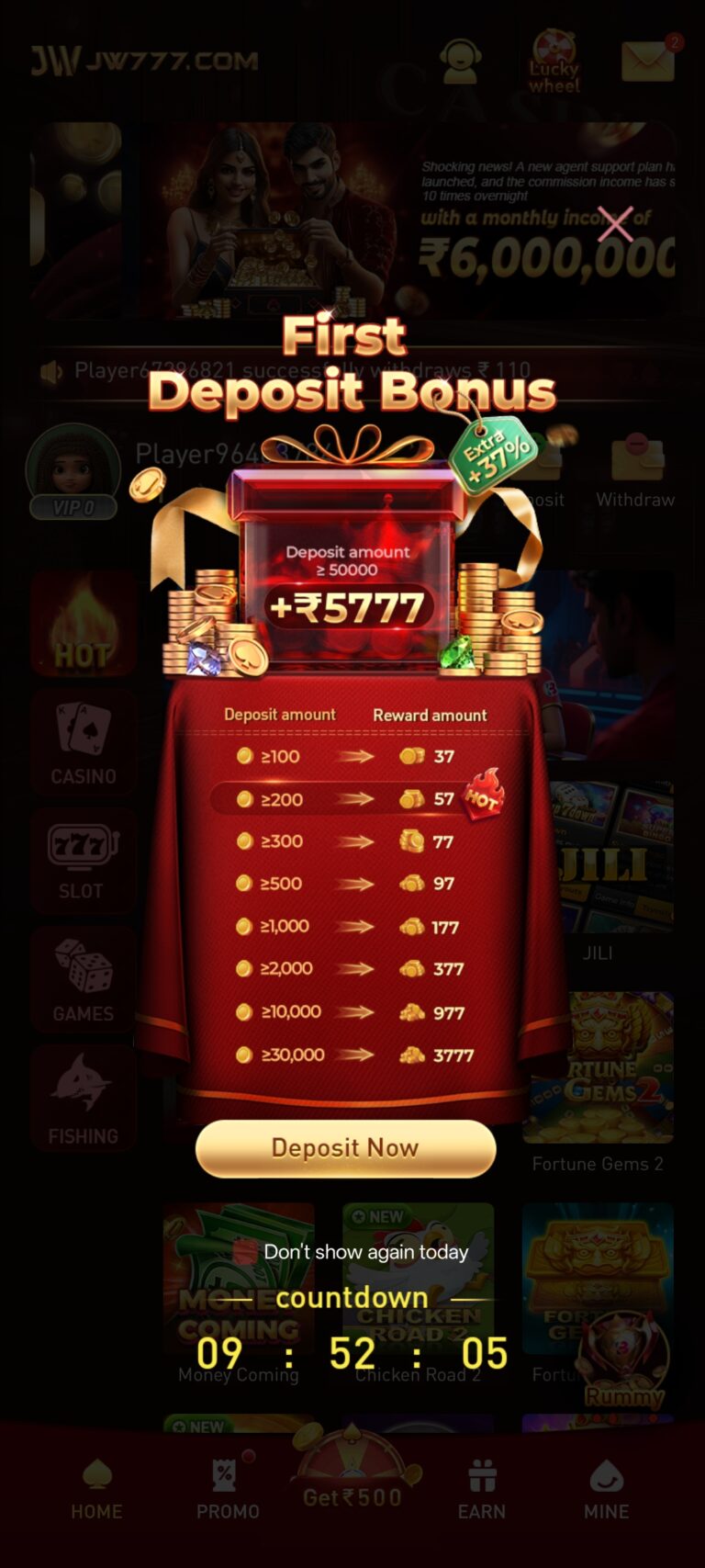This screenshot has height=1568, width=705.
Task: Select the FISHING shark icon
Action: pyautogui.click(x=84, y=1098)
